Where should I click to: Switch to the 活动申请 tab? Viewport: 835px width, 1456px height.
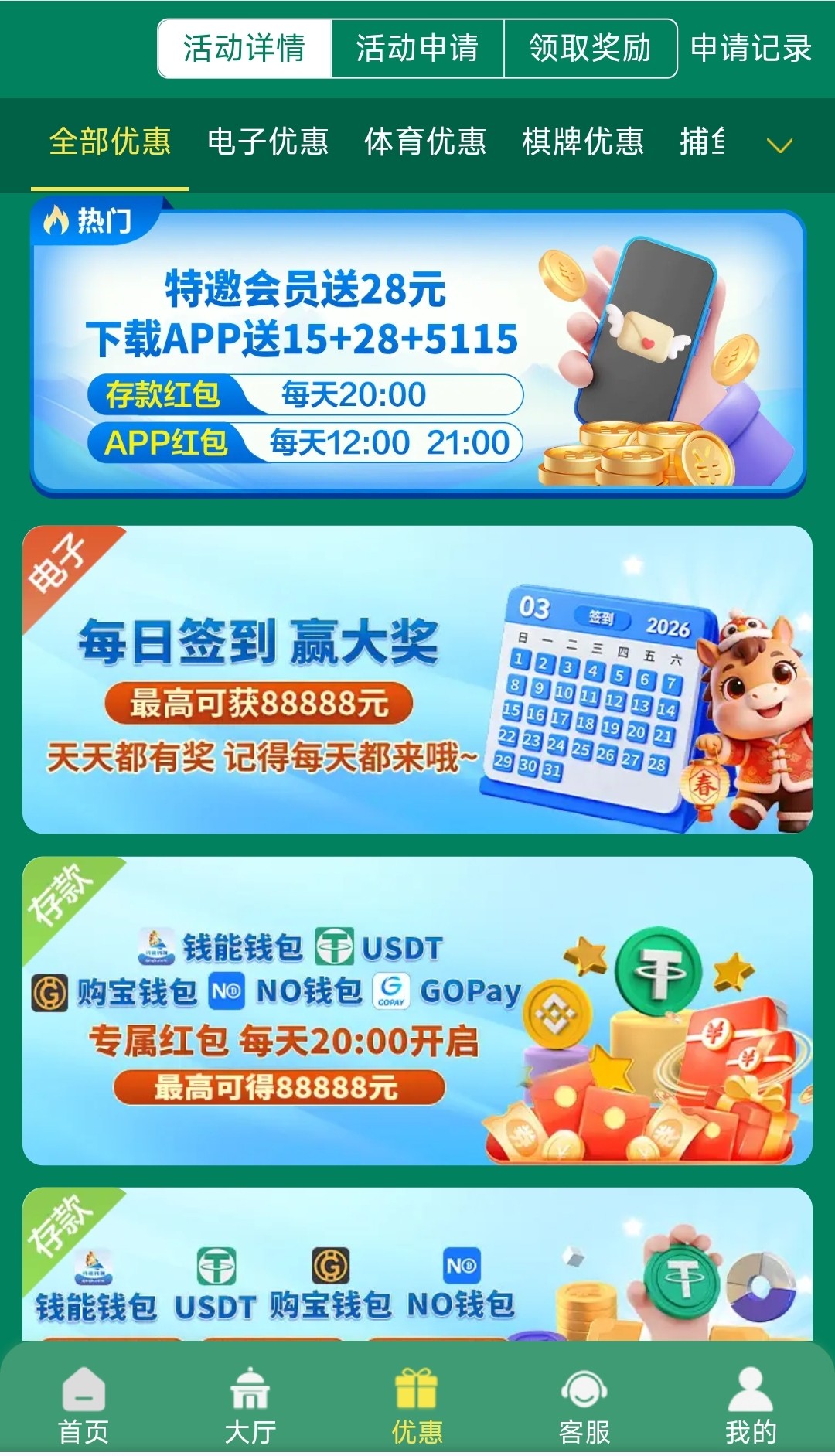[x=417, y=49]
